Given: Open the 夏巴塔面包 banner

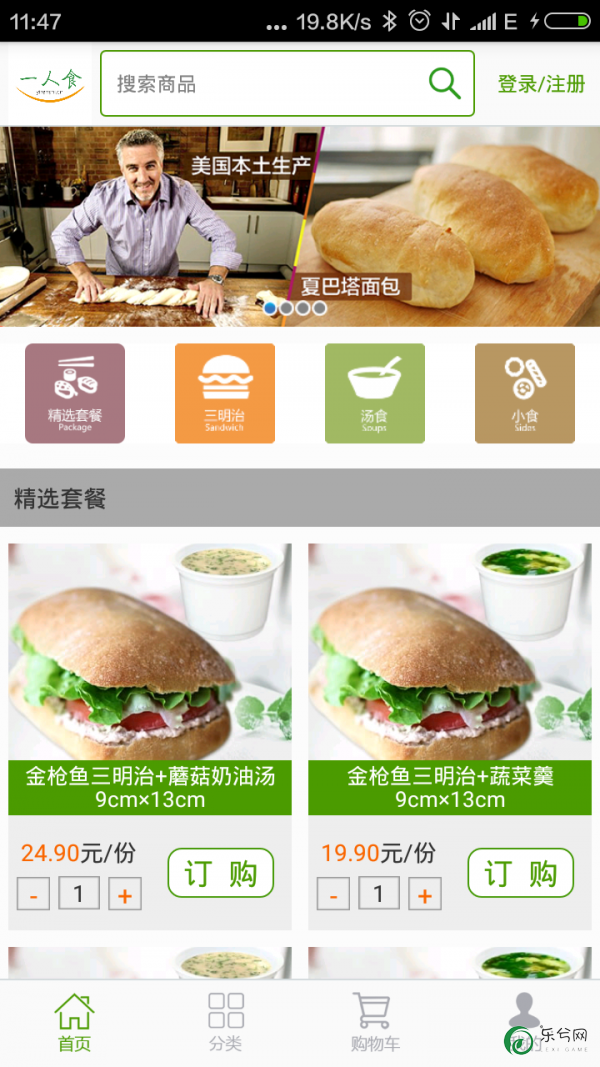Looking at the screenshot, I should (x=300, y=225).
